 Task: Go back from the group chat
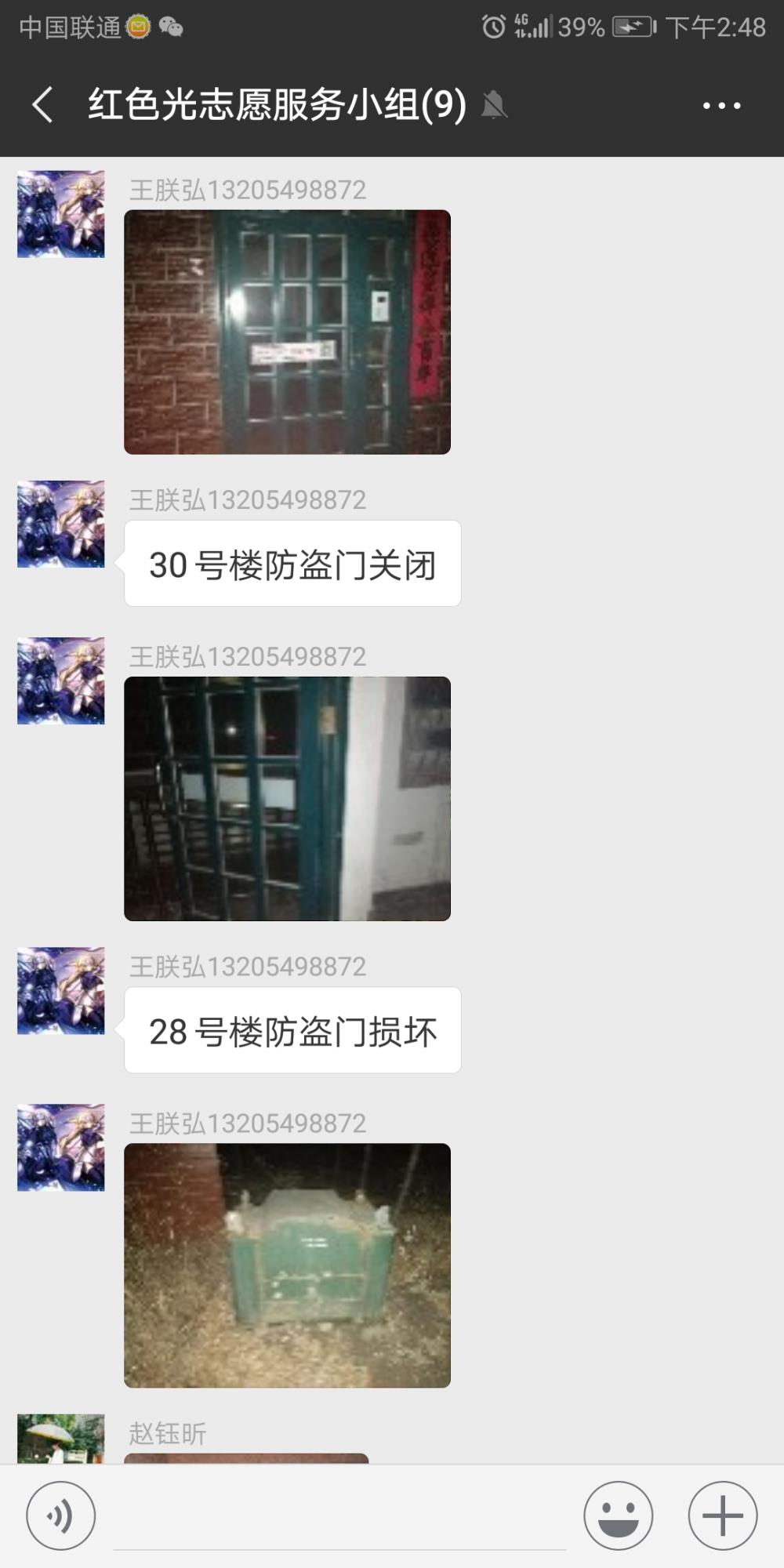[42, 105]
